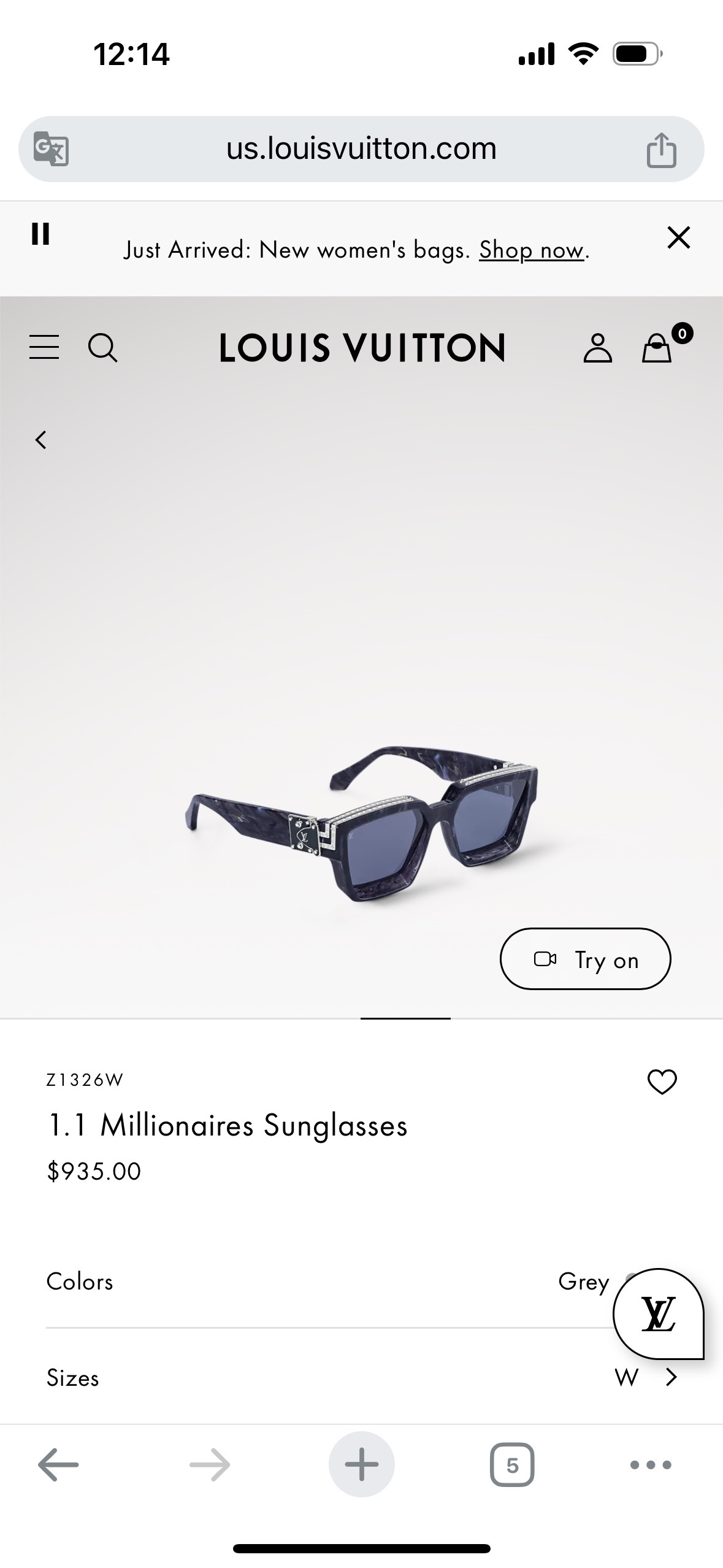Open the hamburger navigation menu
Viewport: 723px width, 1568px height.
point(44,347)
